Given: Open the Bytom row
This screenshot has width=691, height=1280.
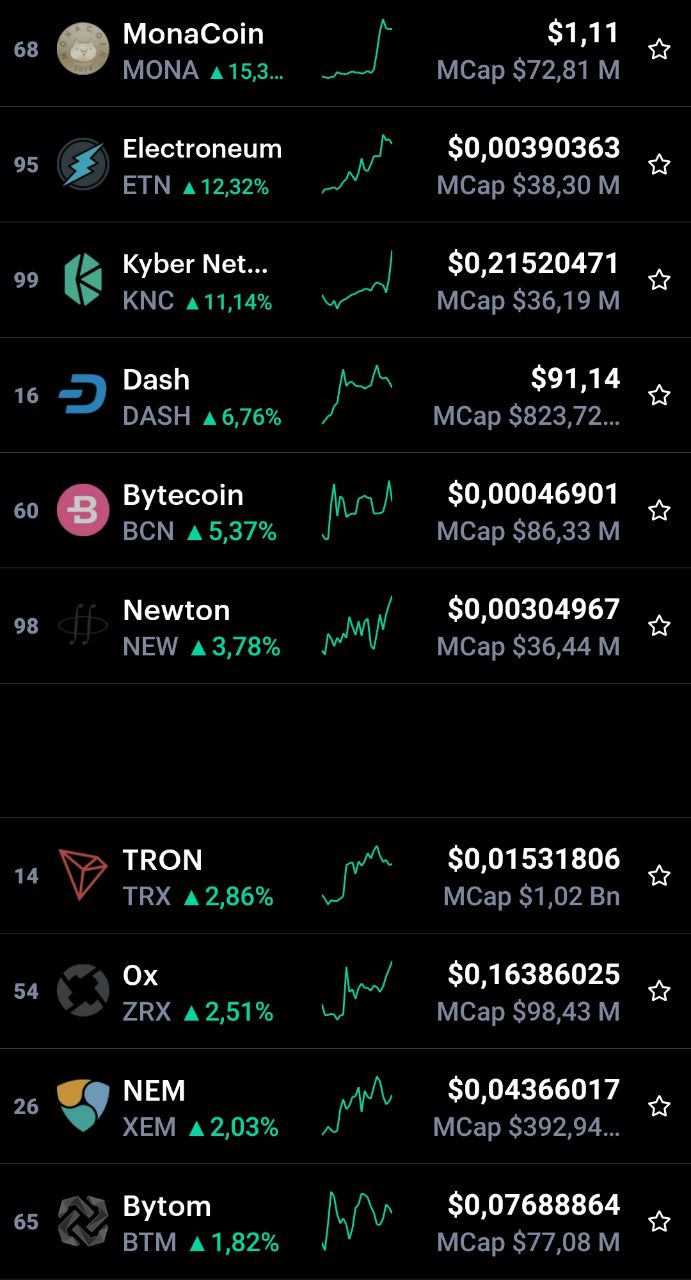Looking at the screenshot, I should (x=345, y=1221).
